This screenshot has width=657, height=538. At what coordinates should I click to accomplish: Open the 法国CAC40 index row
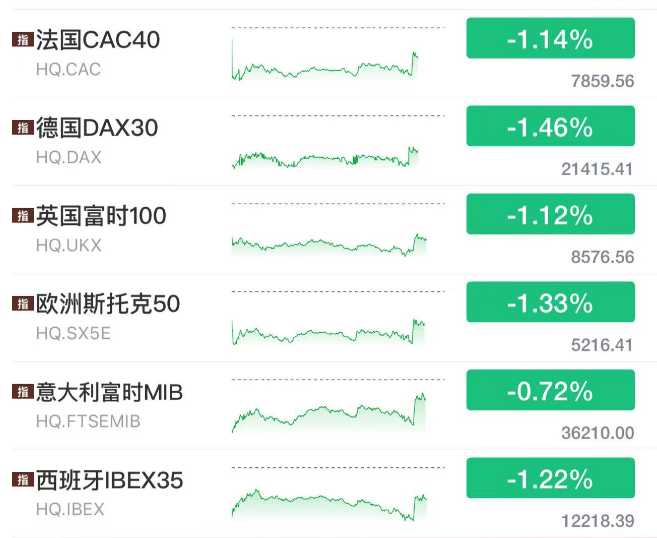tap(98, 41)
